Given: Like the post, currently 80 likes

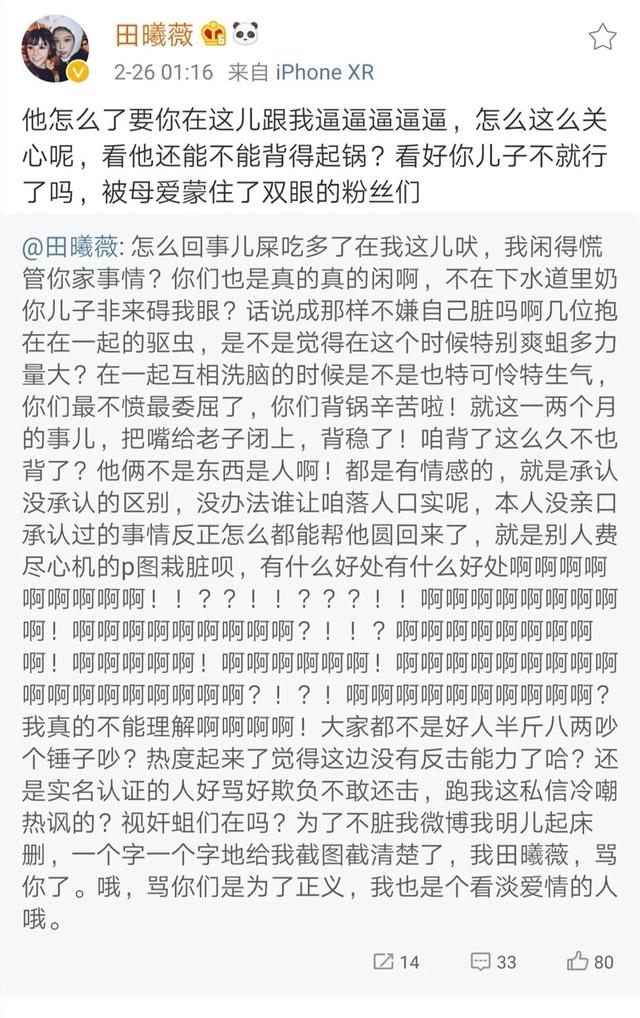Looking at the screenshot, I should tap(590, 962).
